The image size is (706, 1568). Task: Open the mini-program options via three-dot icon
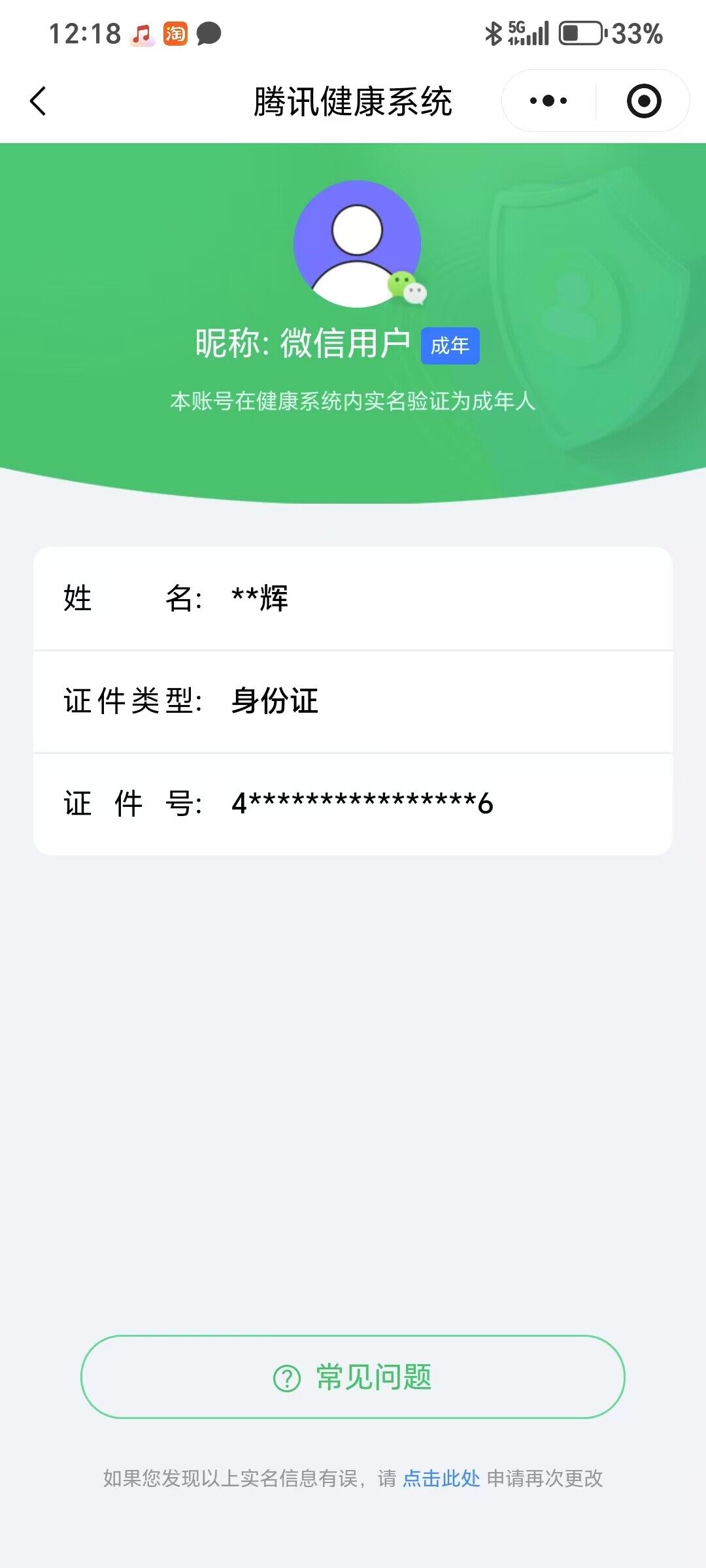(549, 99)
